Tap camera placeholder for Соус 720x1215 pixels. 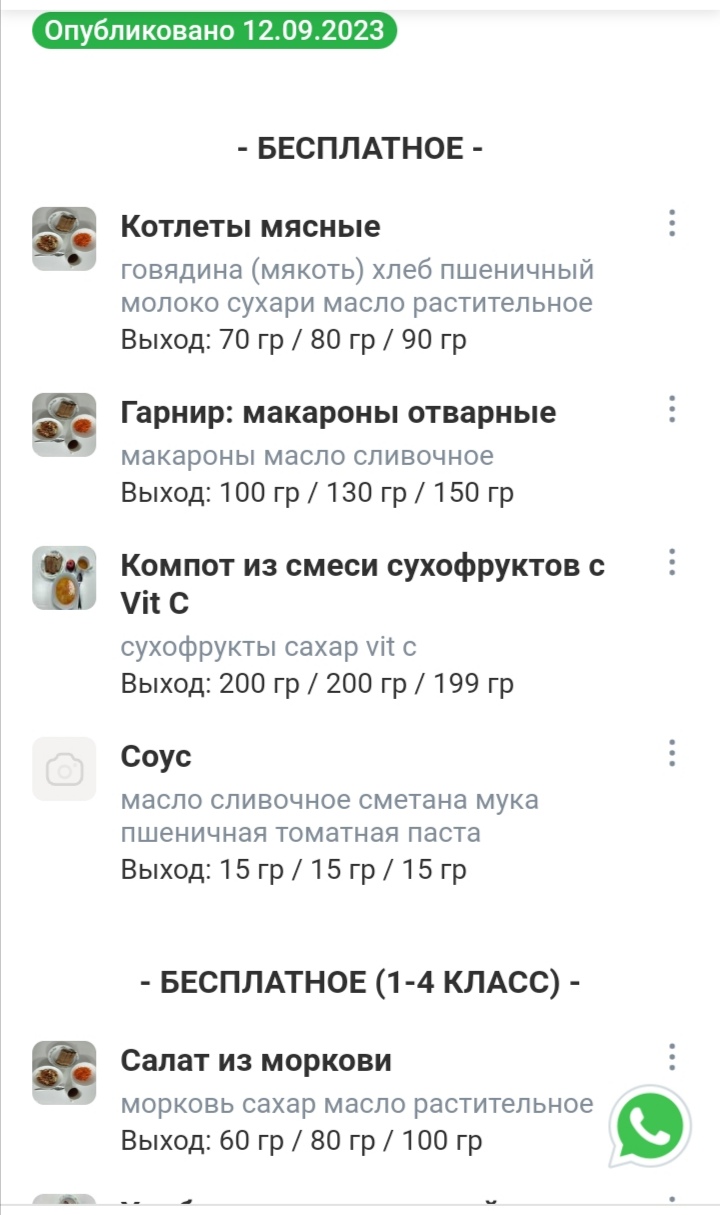[64, 768]
